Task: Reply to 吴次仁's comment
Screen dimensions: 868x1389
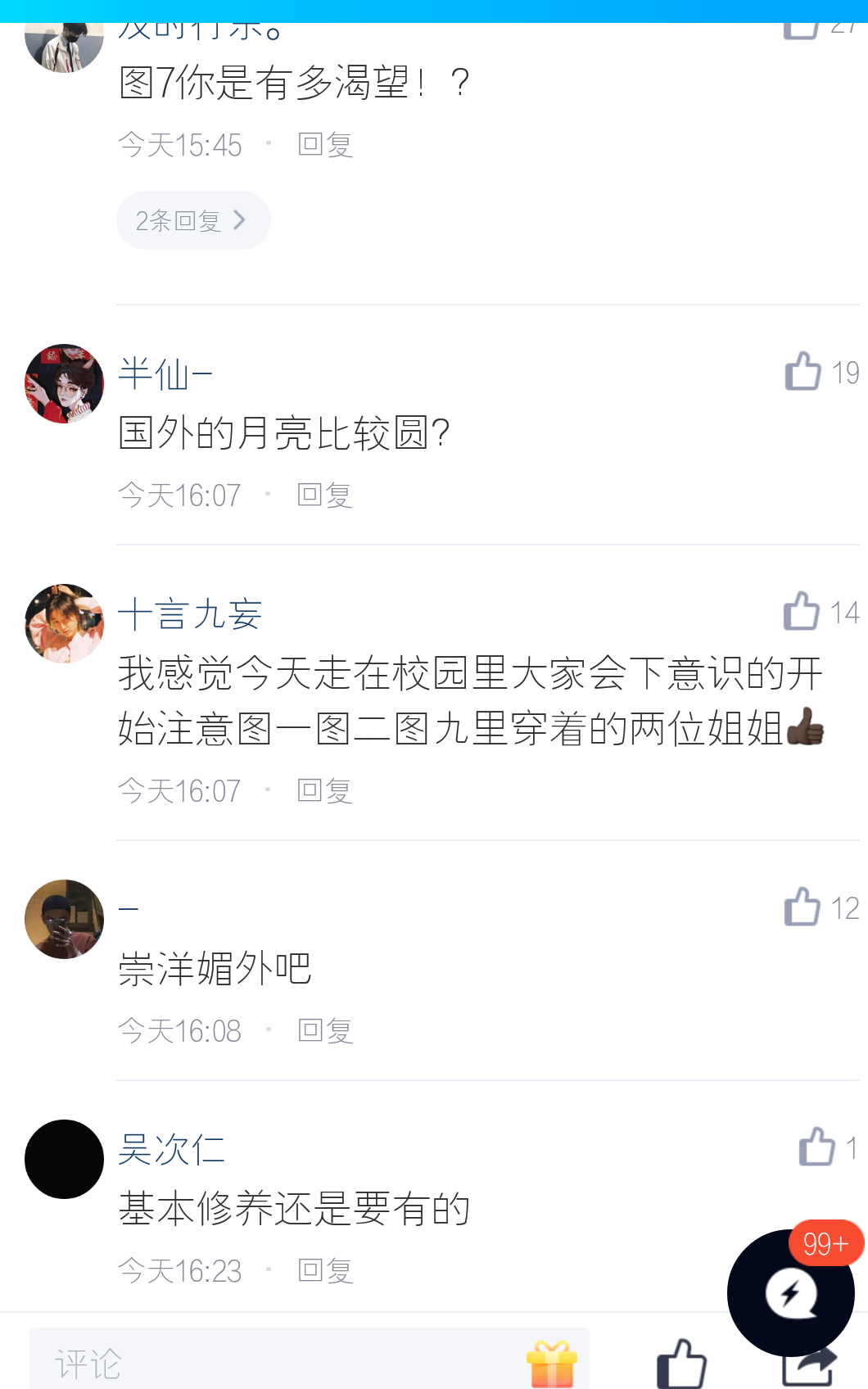Action: coord(323,1271)
